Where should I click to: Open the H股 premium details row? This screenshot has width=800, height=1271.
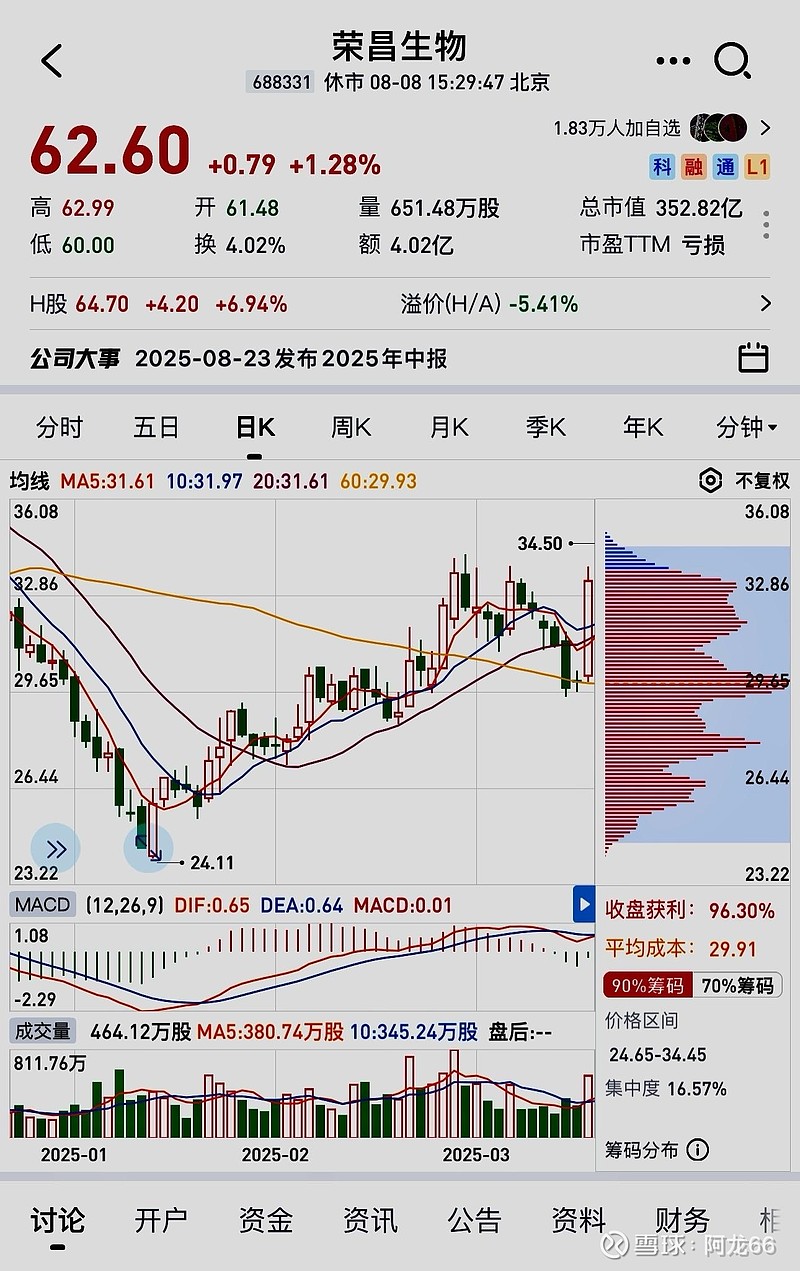(x=765, y=304)
